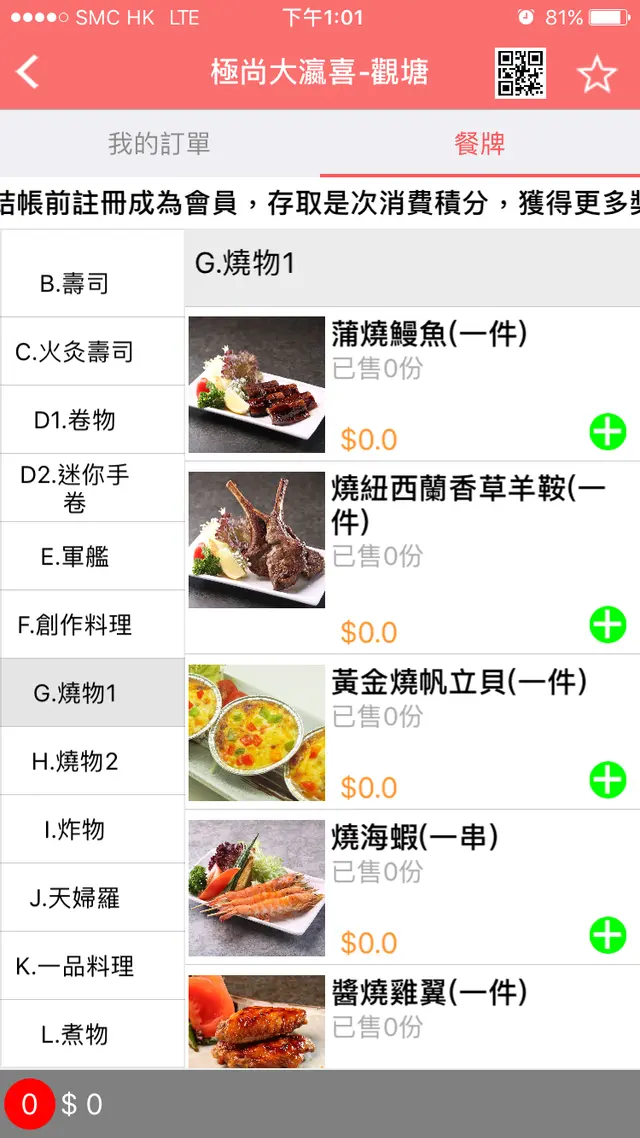Open the cart showing 0 items

tap(30, 1104)
